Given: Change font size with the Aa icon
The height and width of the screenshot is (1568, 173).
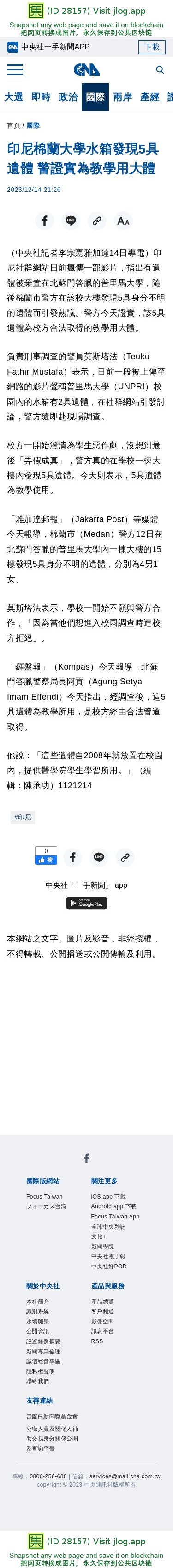Looking at the screenshot, I should [x=123, y=221].
